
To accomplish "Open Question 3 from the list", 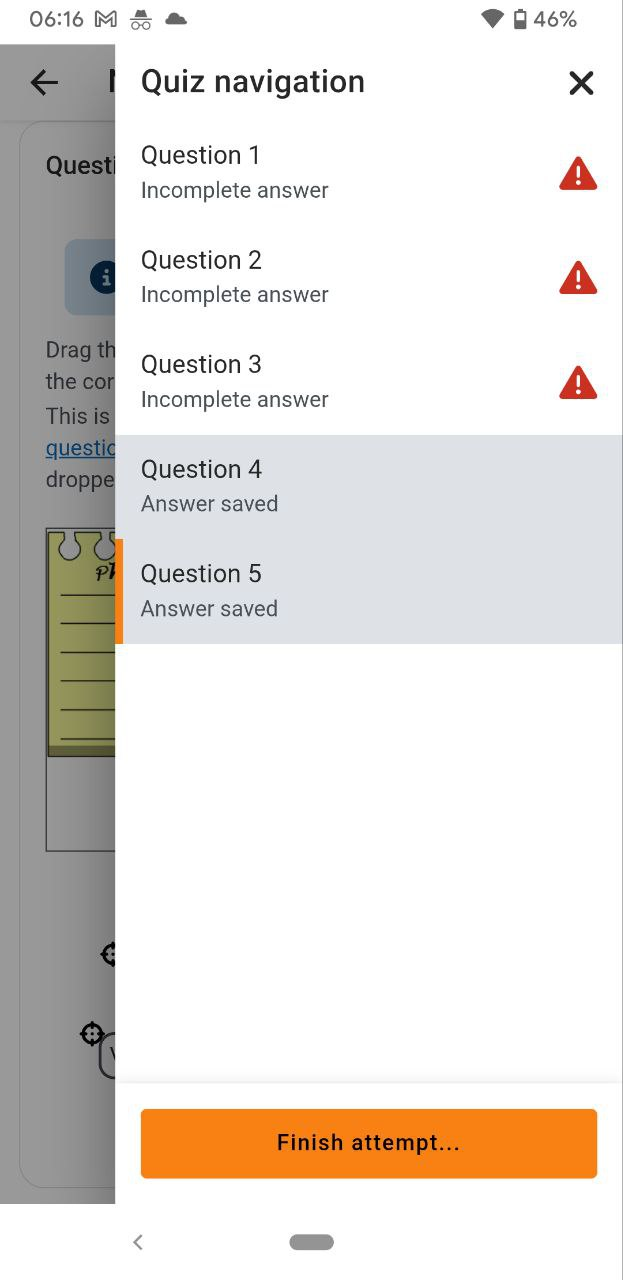I will (x=368, y=382).
